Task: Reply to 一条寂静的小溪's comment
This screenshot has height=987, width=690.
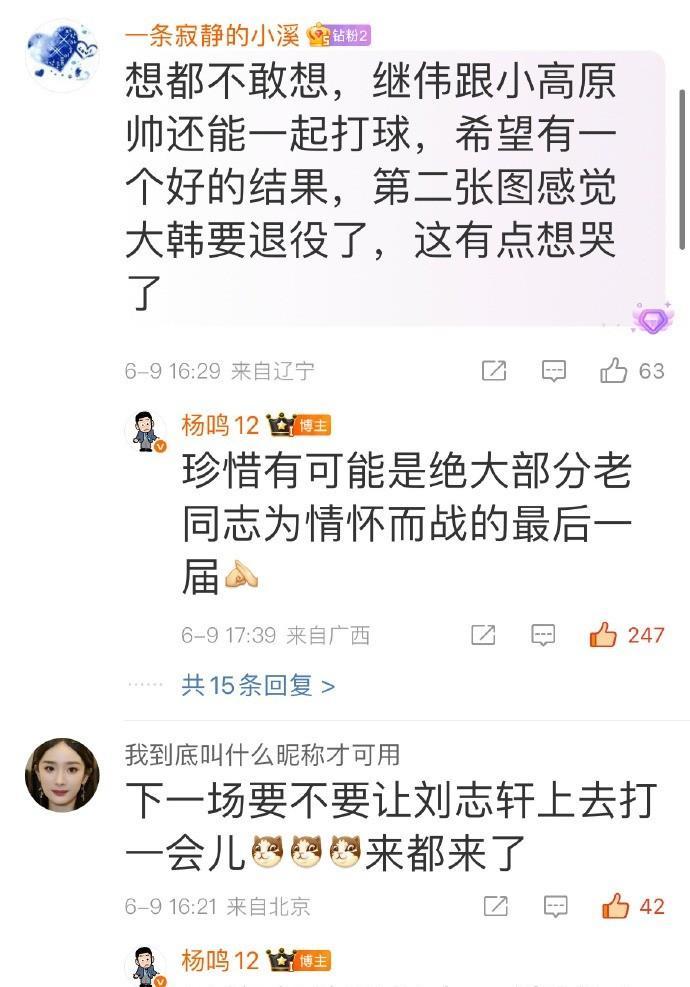Action: click(x=554, y=371)
